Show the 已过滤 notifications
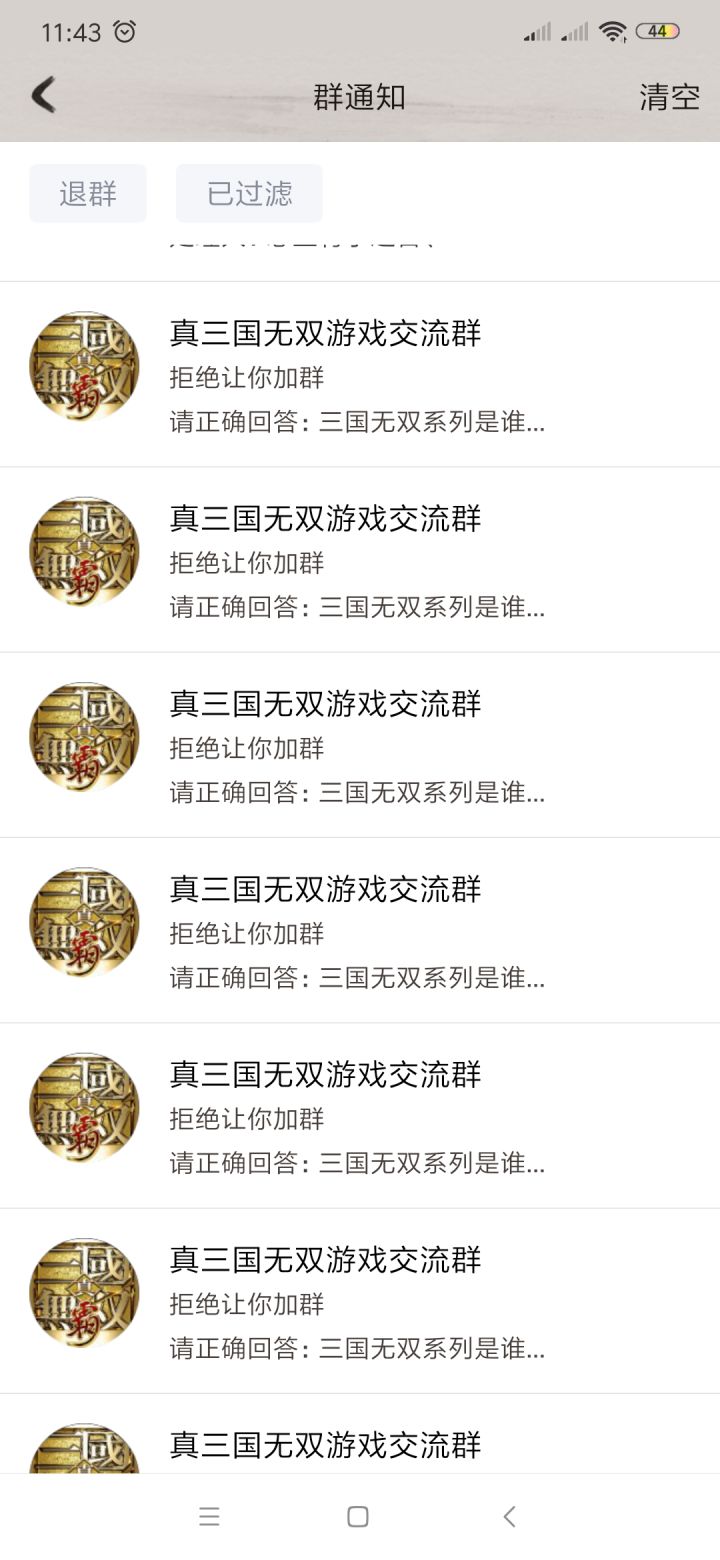 (249, 193)
